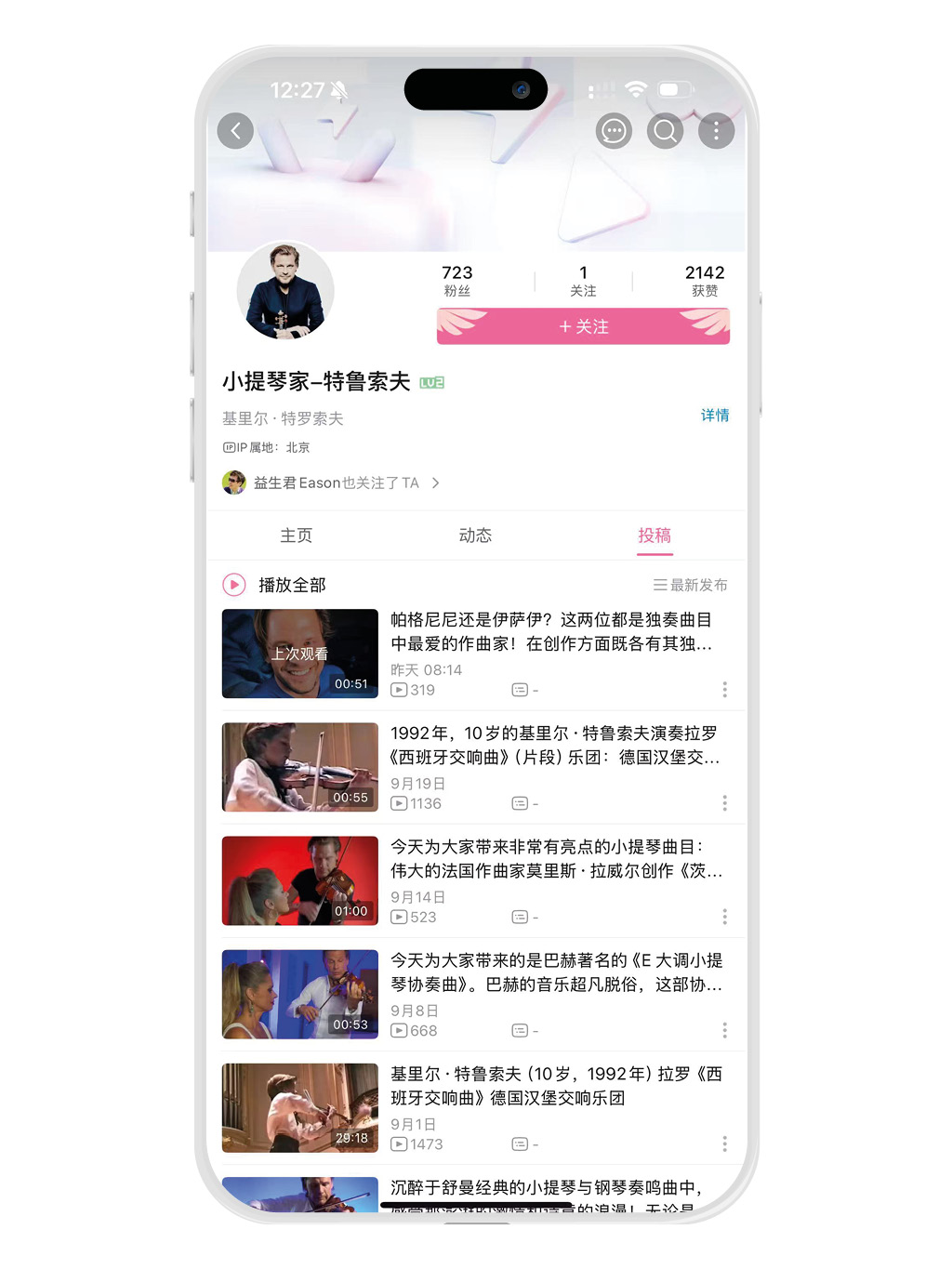The width and height of the screenshot is (952, 1269).
Task: Select the 投稿 tab
Action: pos(654,535)
